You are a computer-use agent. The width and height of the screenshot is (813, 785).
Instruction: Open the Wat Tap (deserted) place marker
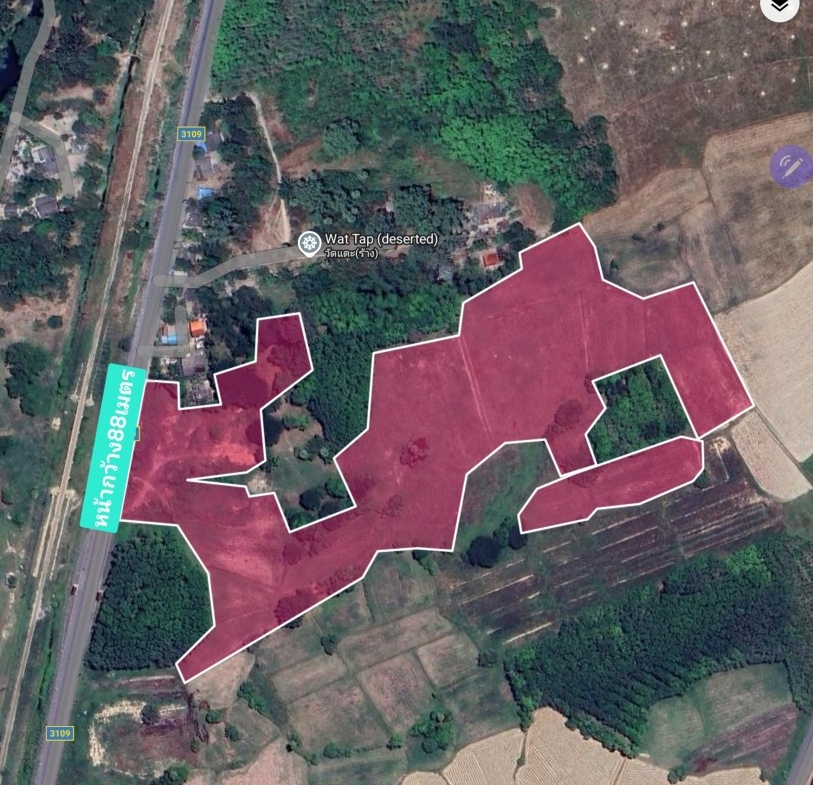pos(309,241)
